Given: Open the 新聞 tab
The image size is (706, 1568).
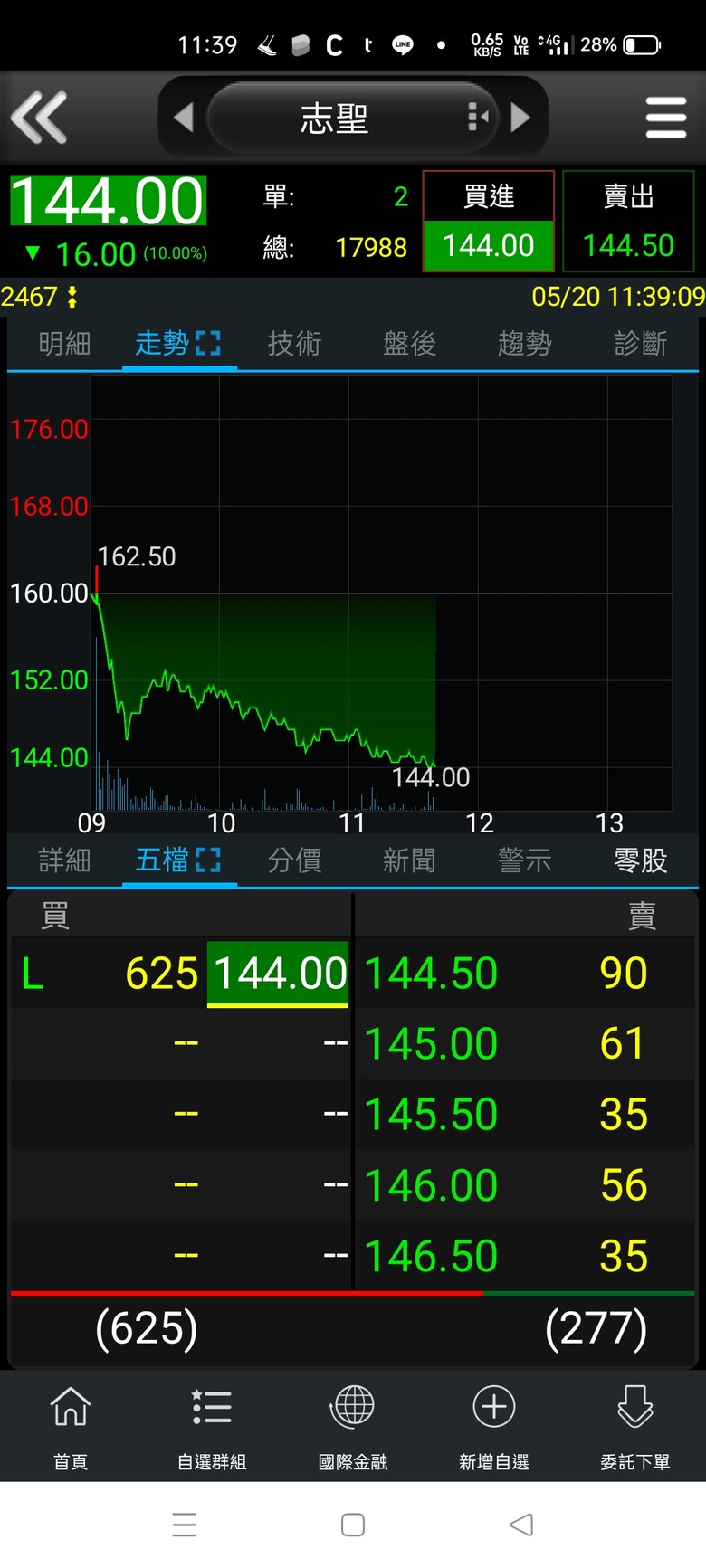Looking at the screenshot, I should point(409,860).
